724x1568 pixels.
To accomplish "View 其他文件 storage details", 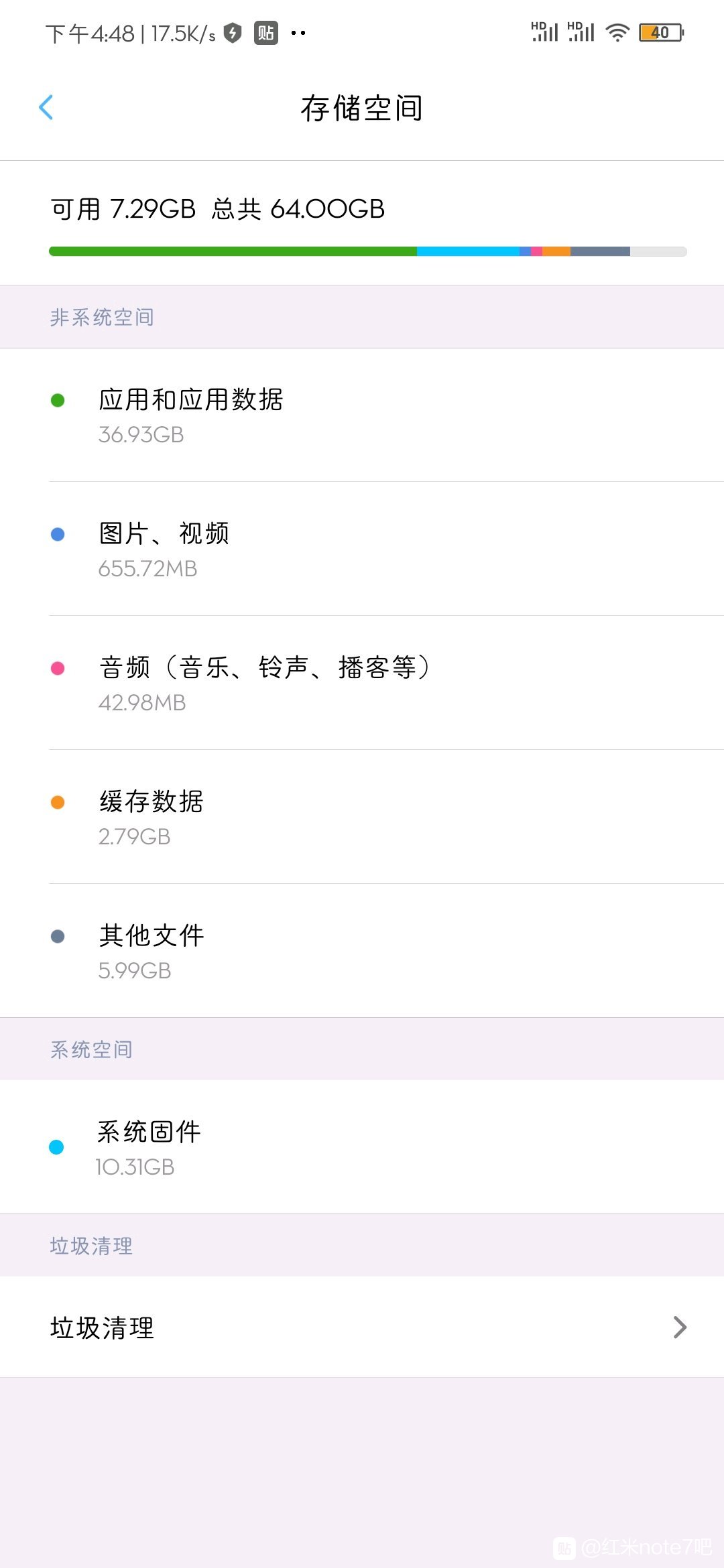I will coord(362,951).
